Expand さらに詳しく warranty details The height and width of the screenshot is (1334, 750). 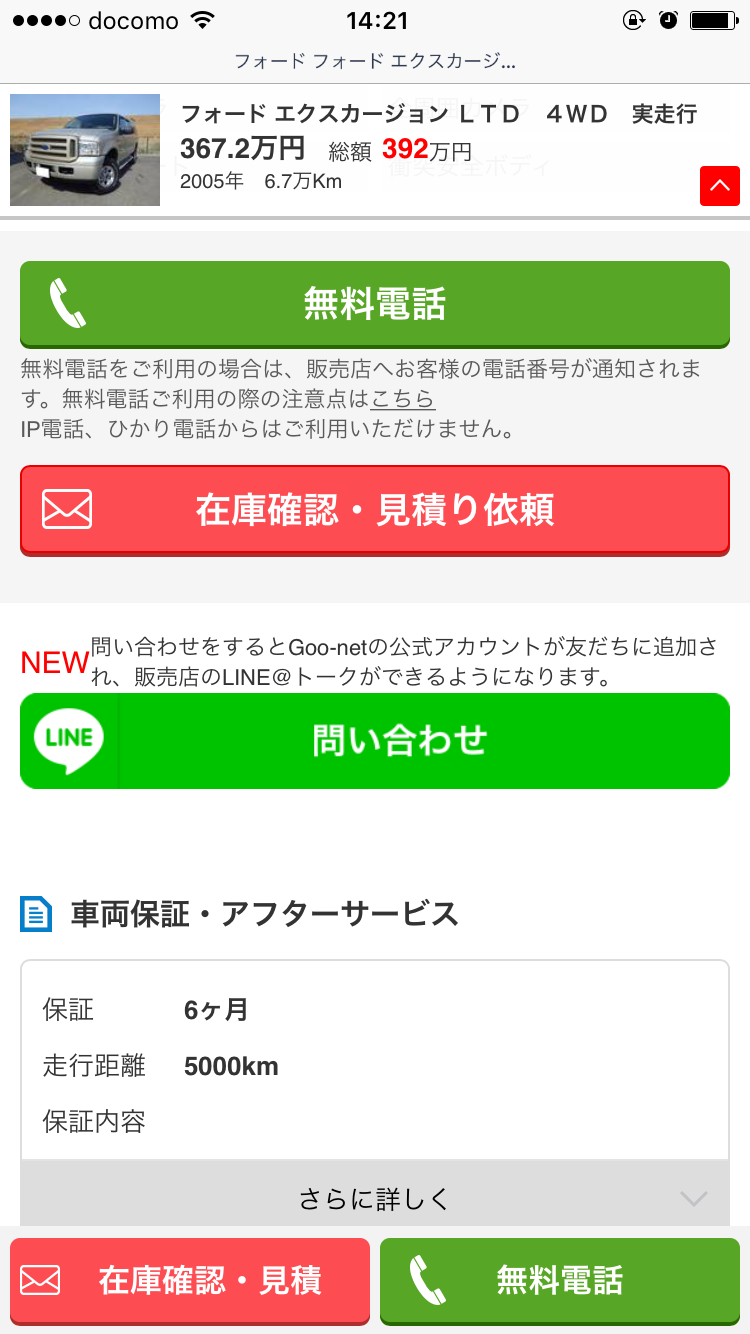375,1198
